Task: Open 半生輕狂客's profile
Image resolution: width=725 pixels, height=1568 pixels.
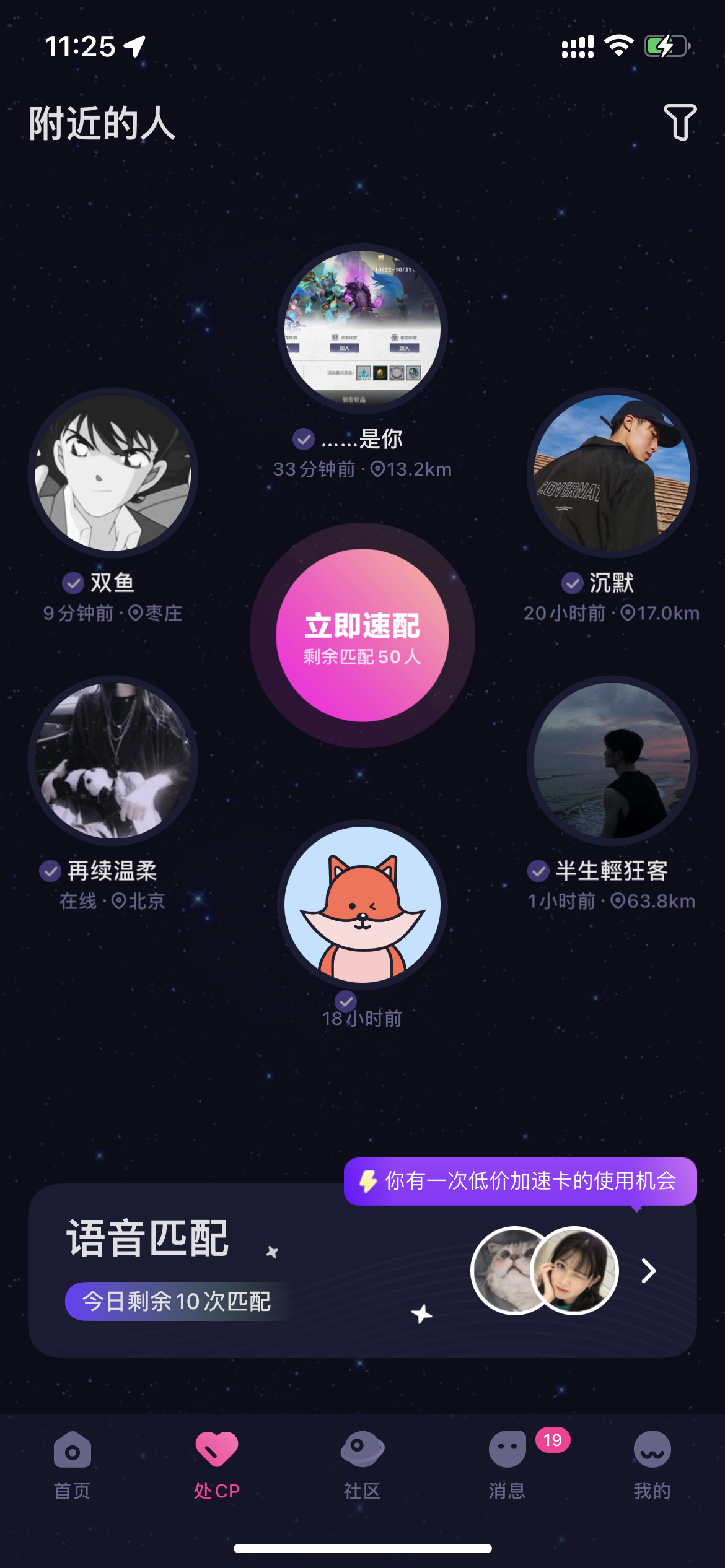Action: coord(612,761)
